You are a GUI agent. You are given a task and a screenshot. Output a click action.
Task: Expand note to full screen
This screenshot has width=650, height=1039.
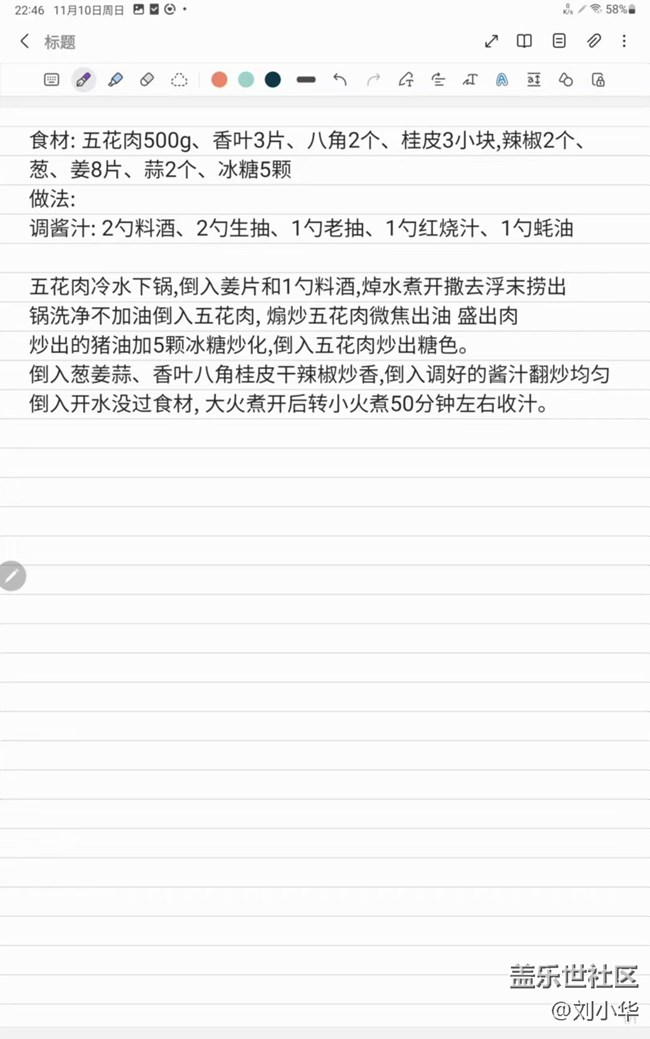click(491, 42)
